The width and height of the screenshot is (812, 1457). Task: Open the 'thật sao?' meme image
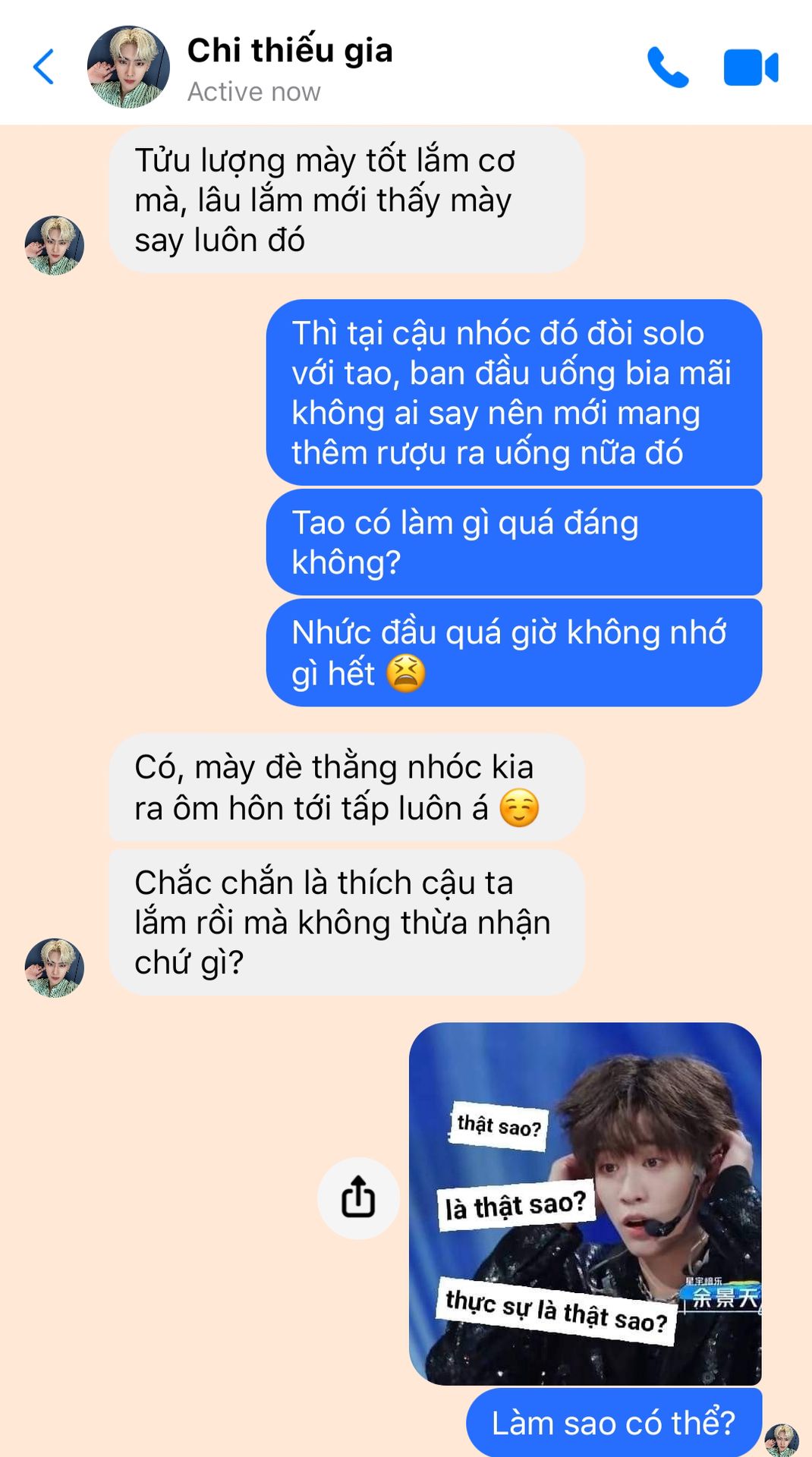coord(584,1204)
